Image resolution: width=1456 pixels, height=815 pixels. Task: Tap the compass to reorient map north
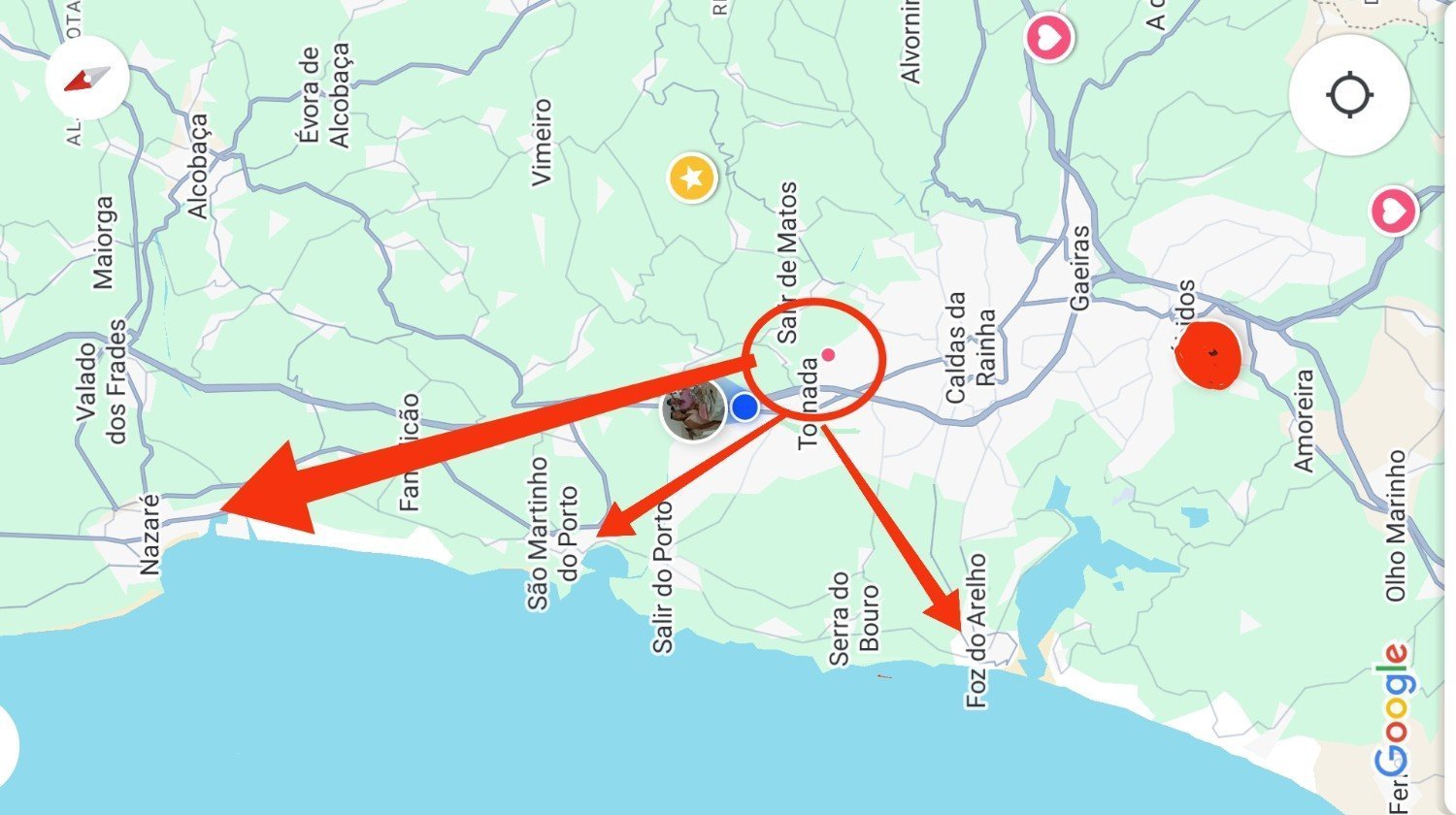point(87,79)
